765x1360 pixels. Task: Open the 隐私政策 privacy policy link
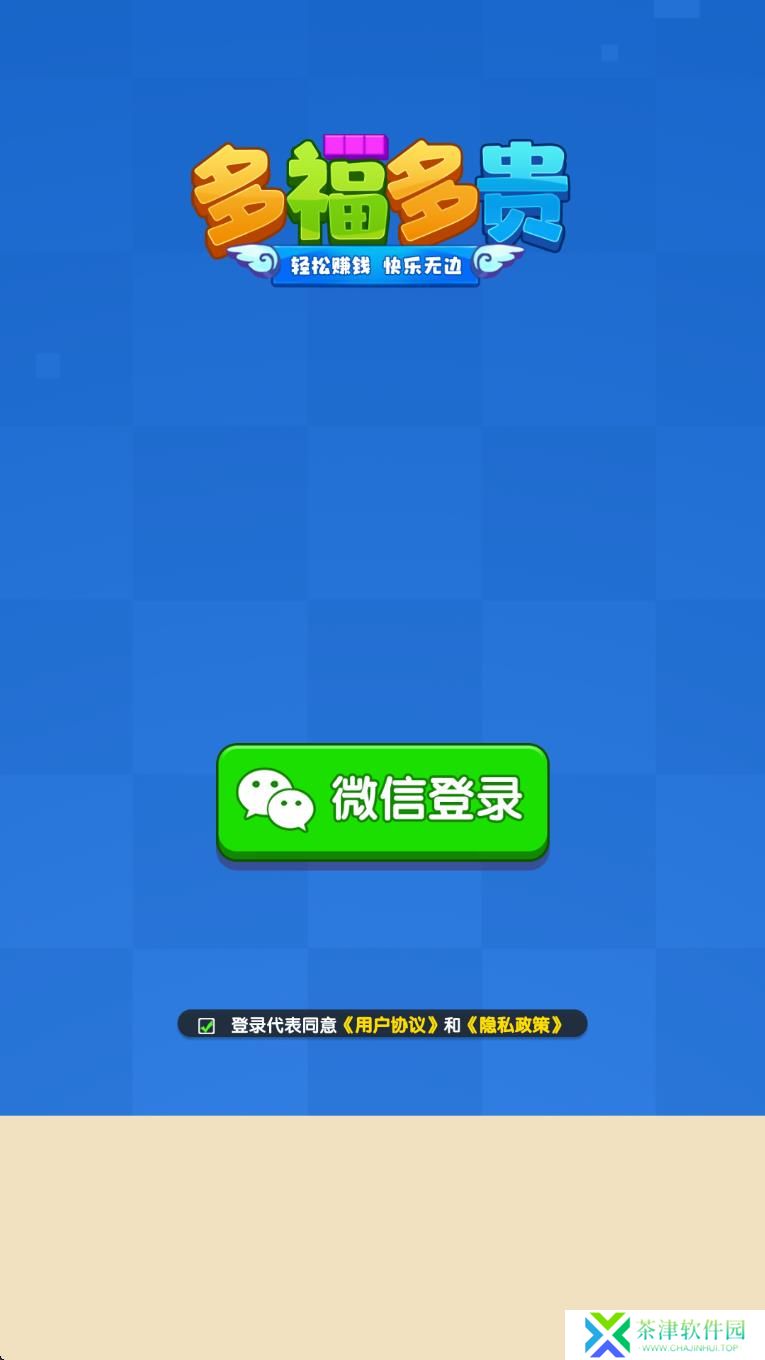514,1025
